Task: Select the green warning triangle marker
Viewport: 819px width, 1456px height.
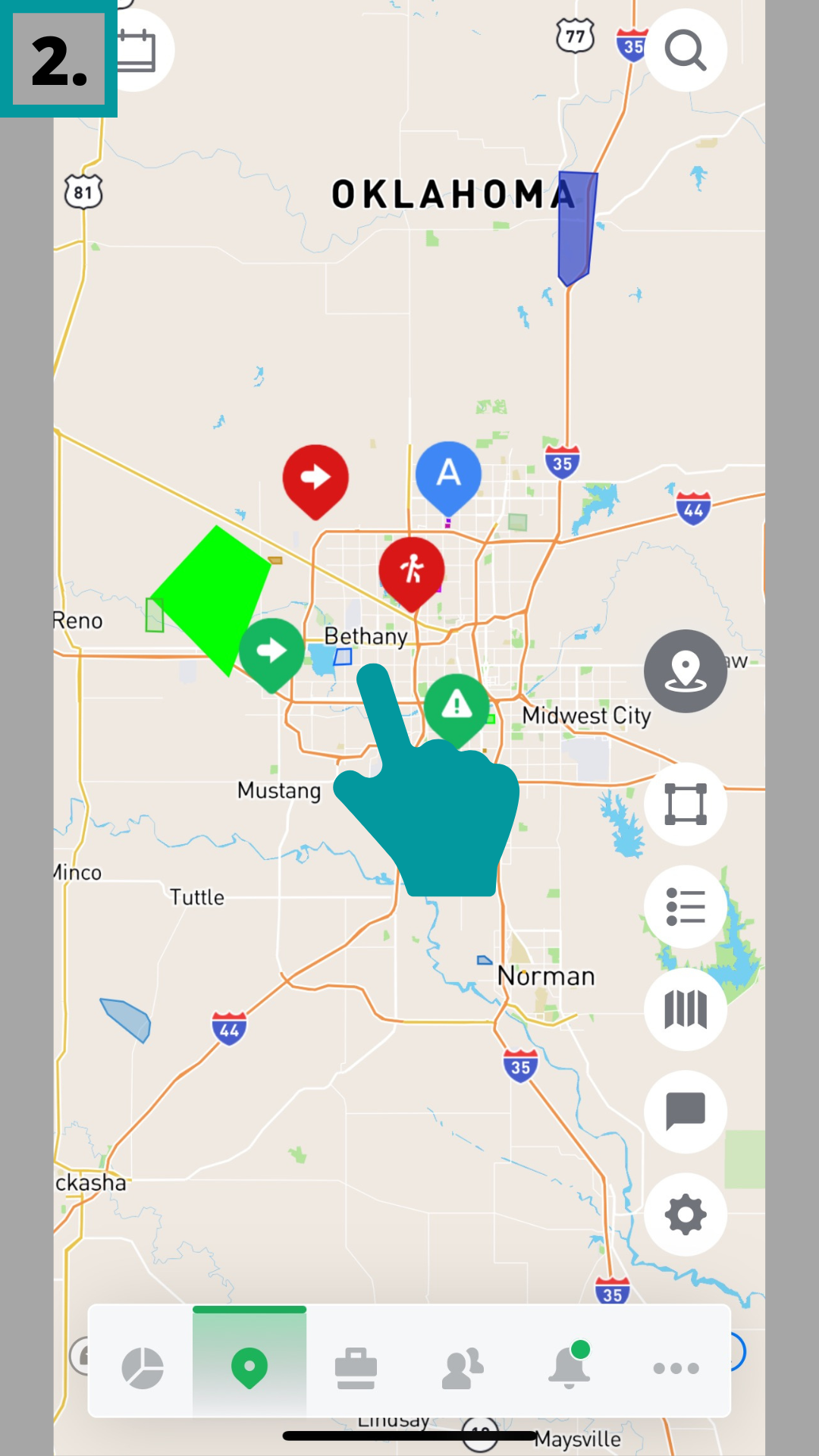Action: coord(457,705)
